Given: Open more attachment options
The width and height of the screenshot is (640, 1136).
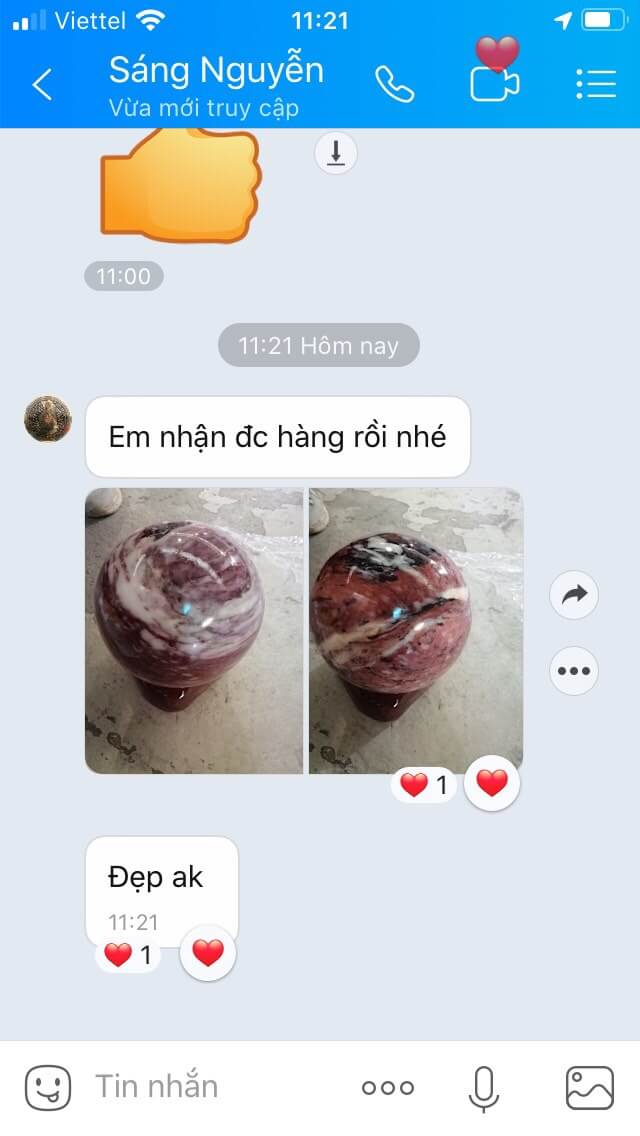Looking at the screenshot, I should point(387,1087).
